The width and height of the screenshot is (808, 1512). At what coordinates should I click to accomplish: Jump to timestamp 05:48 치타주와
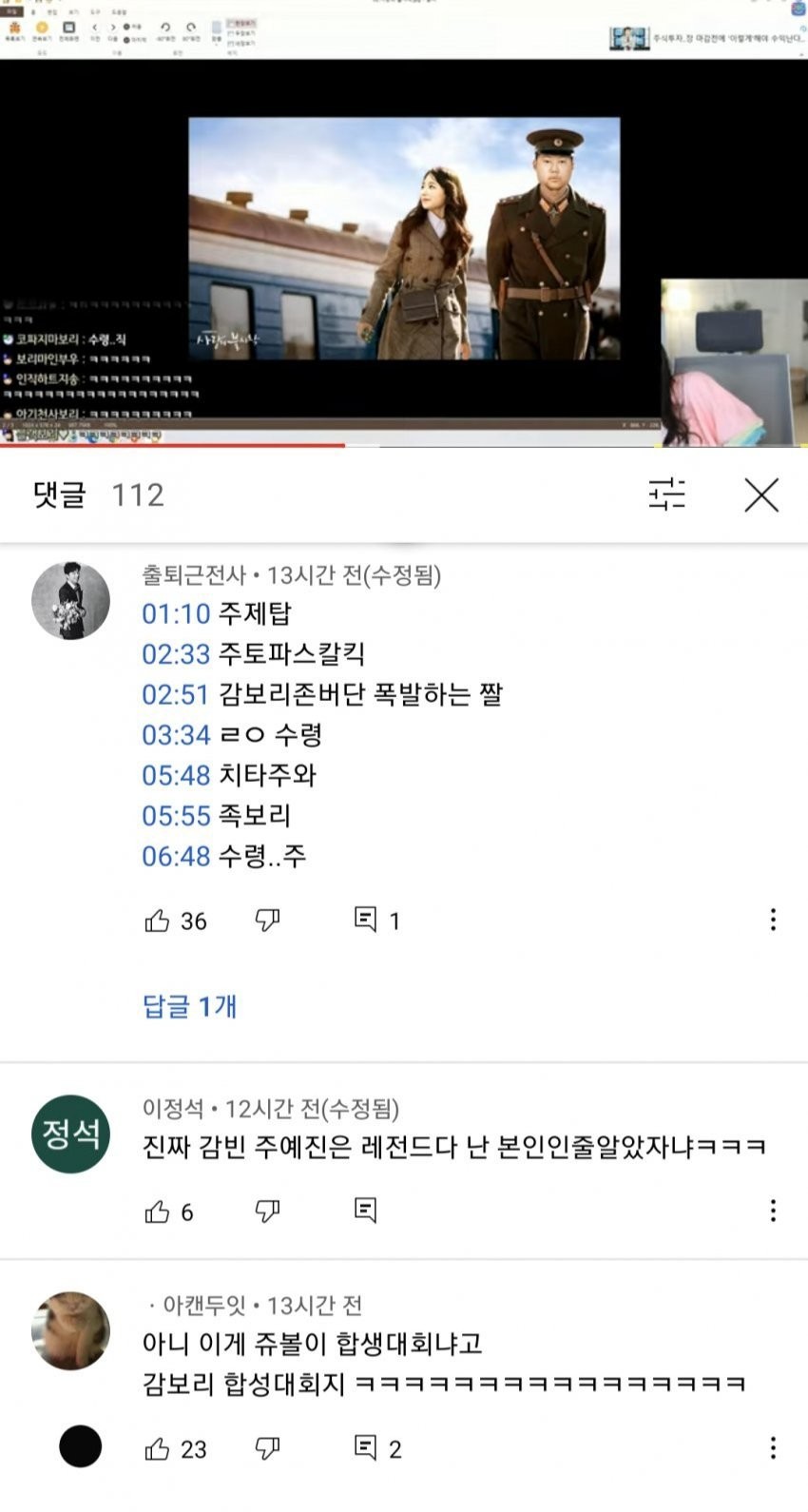[176, 776]
